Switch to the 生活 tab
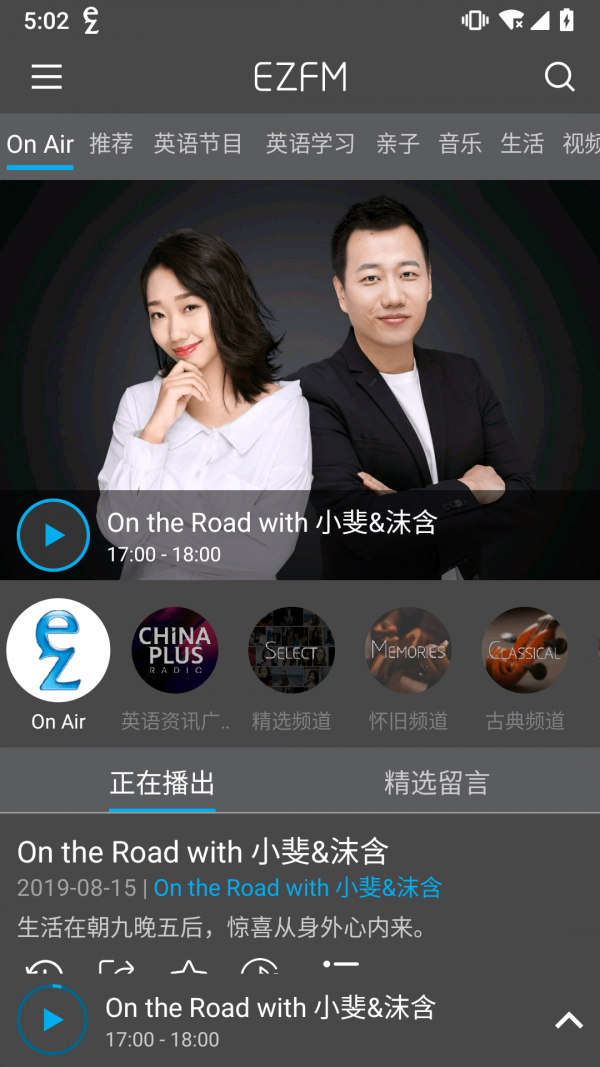 (522, 144)
